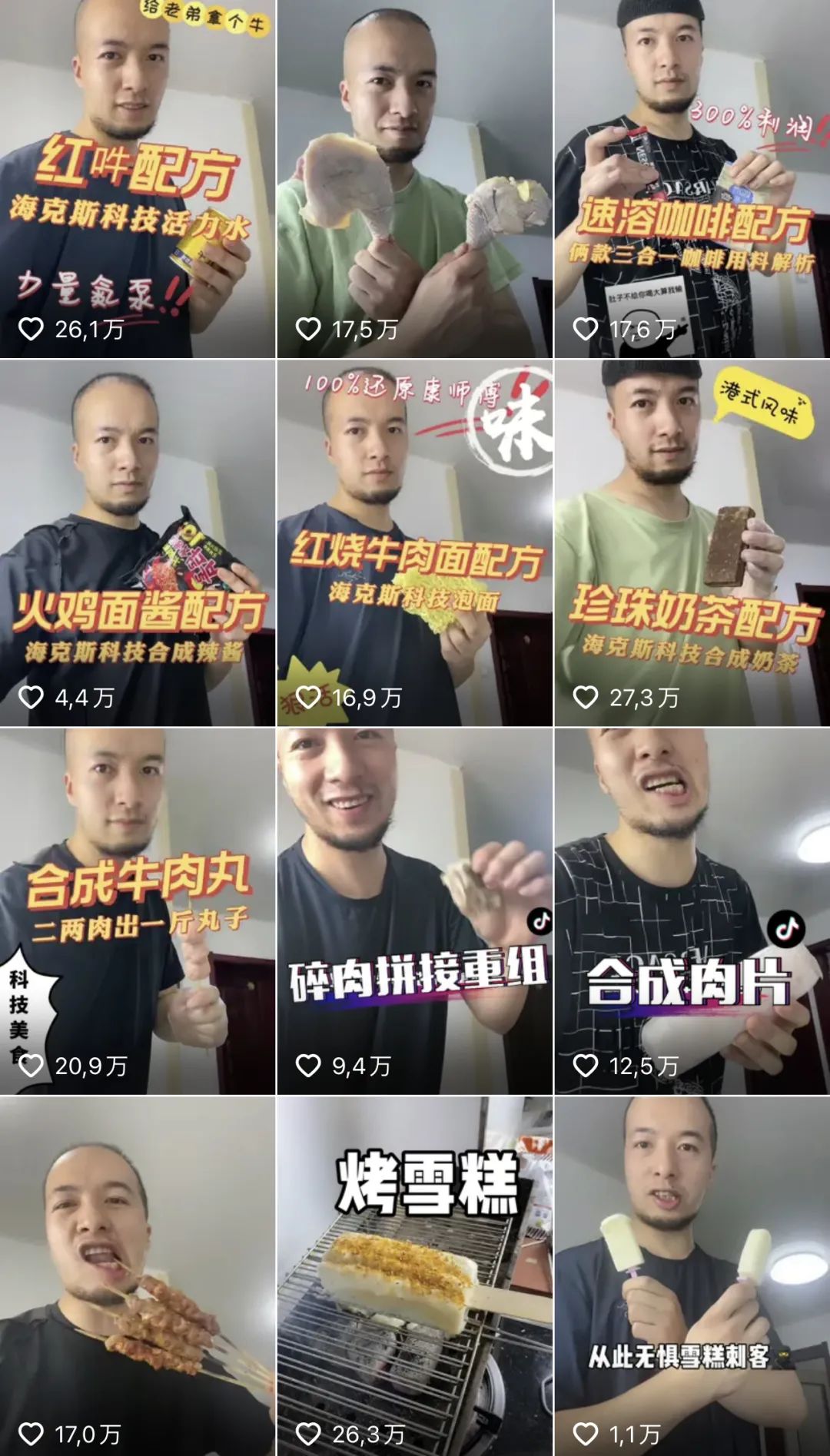View the 红烧牛肉面配方 video

(x=414, y=542)
